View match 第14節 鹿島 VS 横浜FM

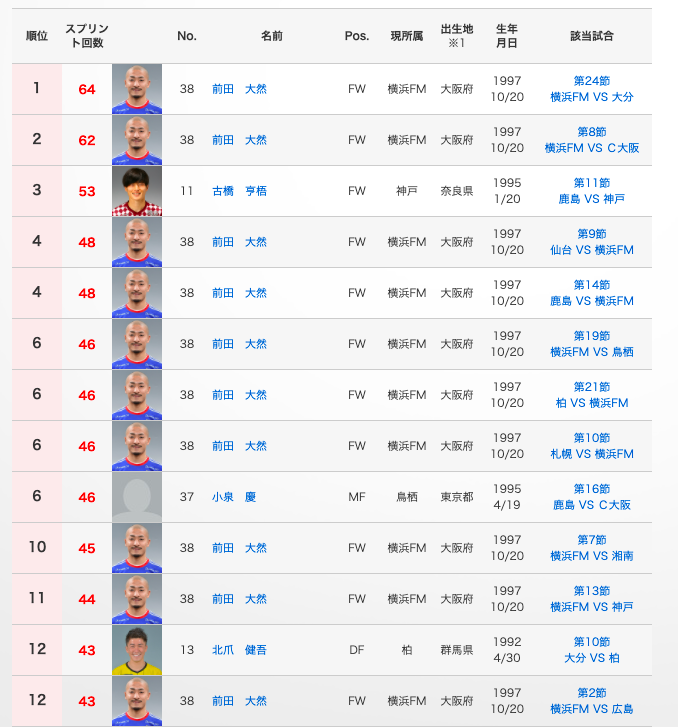(592, 293)
